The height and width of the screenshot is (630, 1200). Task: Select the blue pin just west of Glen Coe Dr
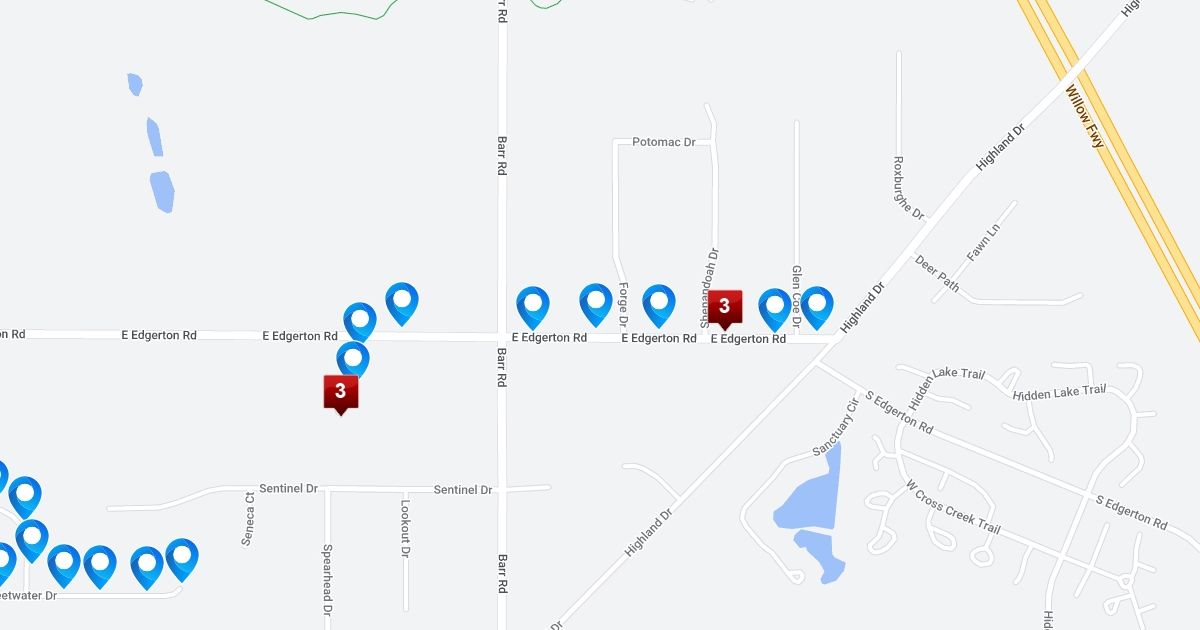point(775,307)
